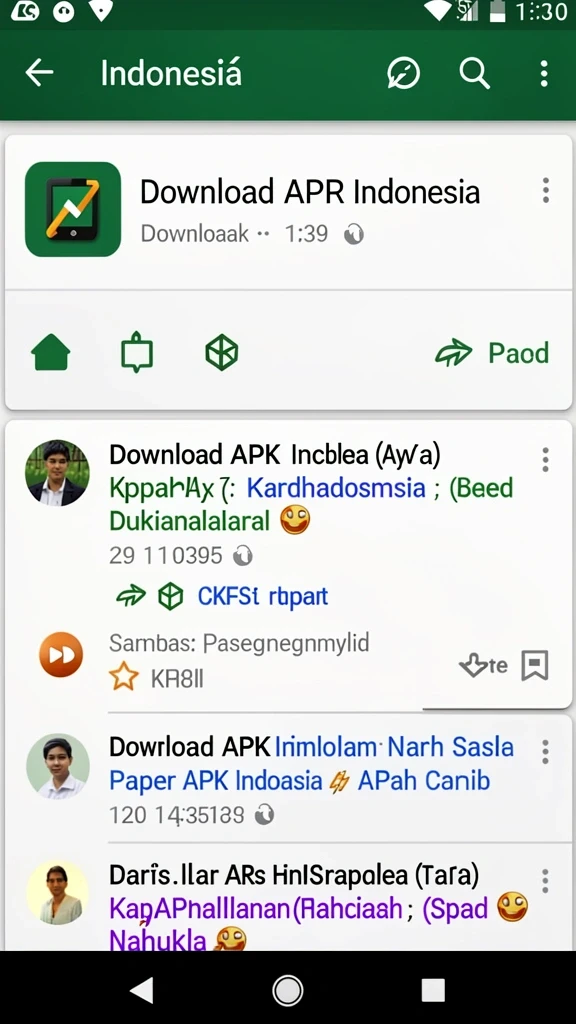Tap the system home button
This screenshot has height=1024, width=576.
point(287,991)
